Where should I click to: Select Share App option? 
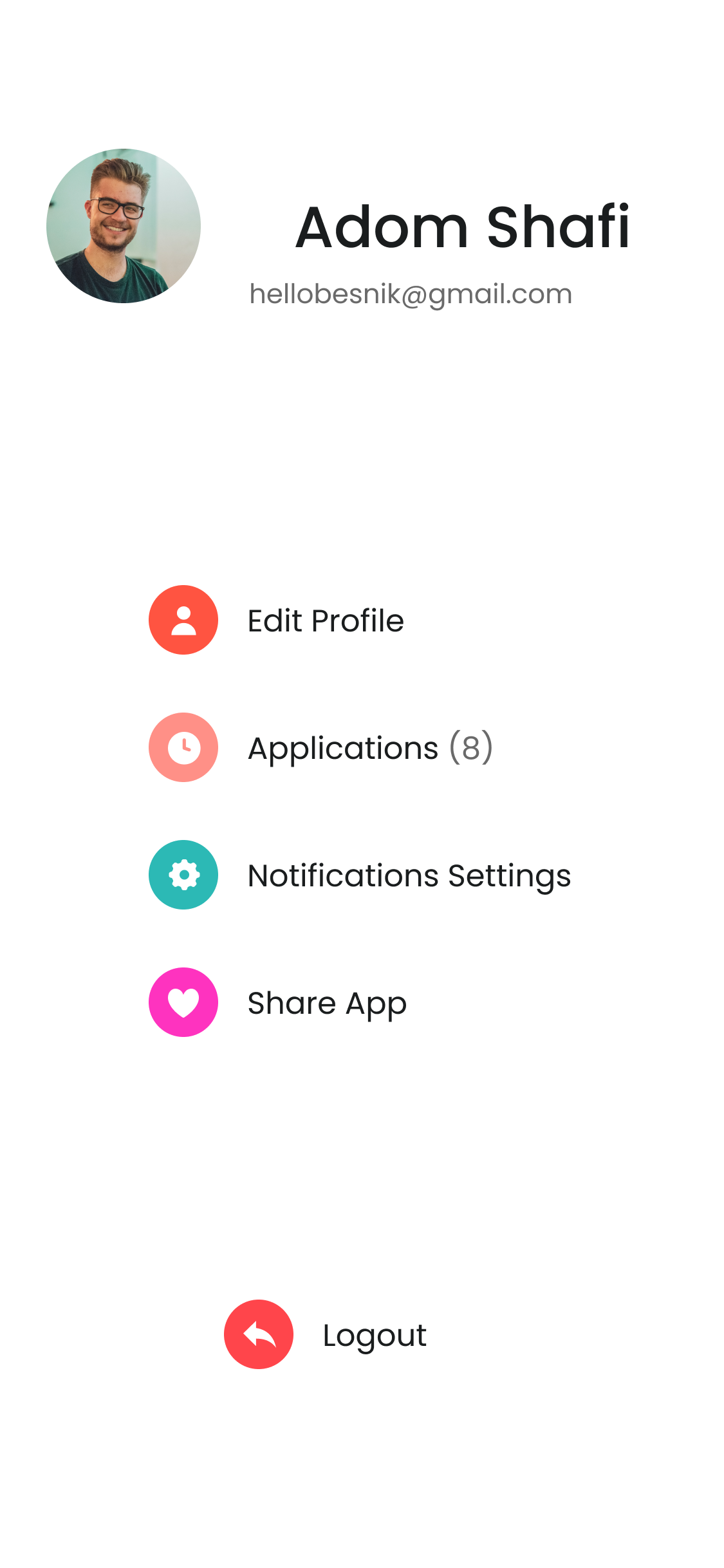(278, 1002)
